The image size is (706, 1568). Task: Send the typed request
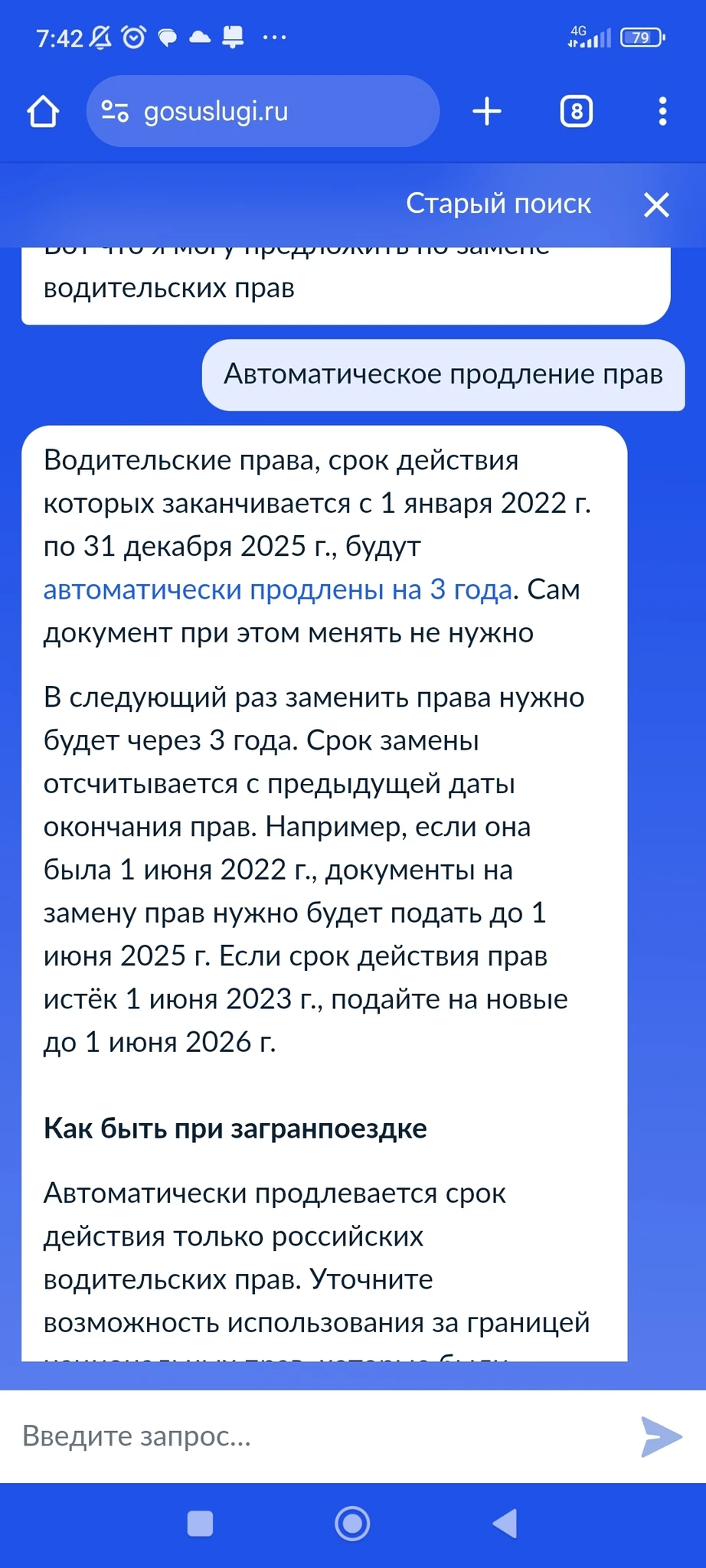click(x=661, y=1436)
